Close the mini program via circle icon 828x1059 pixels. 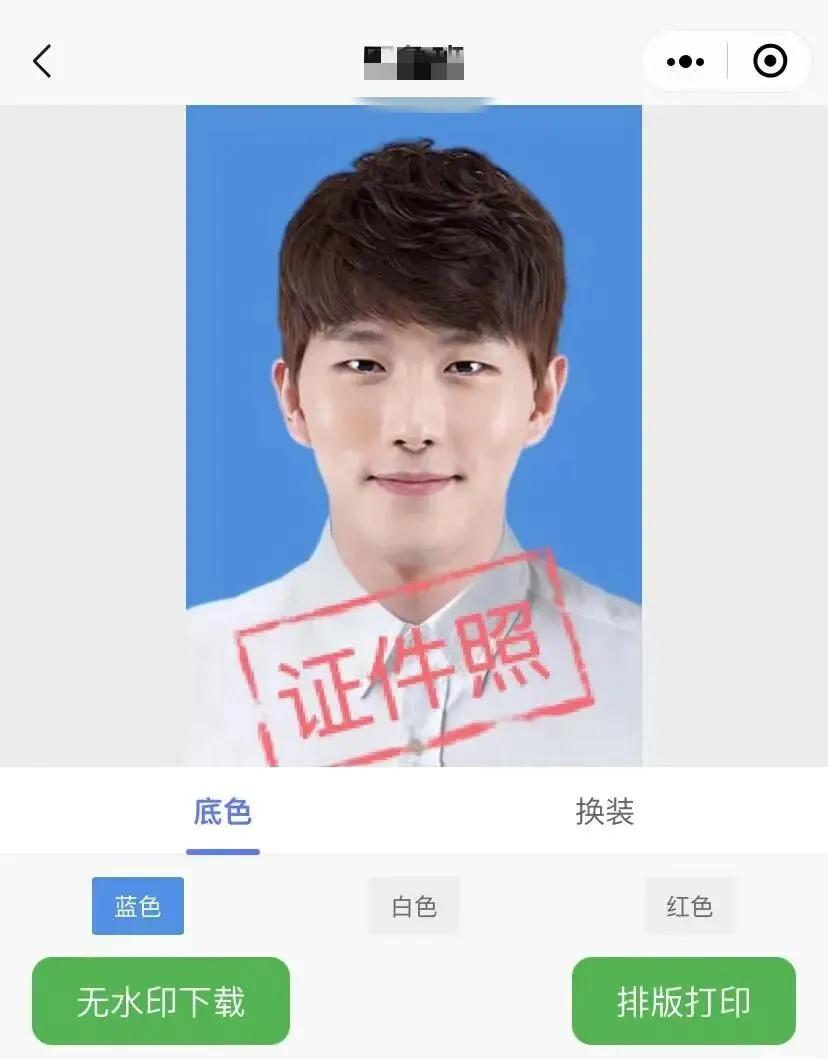pos(769,62)
